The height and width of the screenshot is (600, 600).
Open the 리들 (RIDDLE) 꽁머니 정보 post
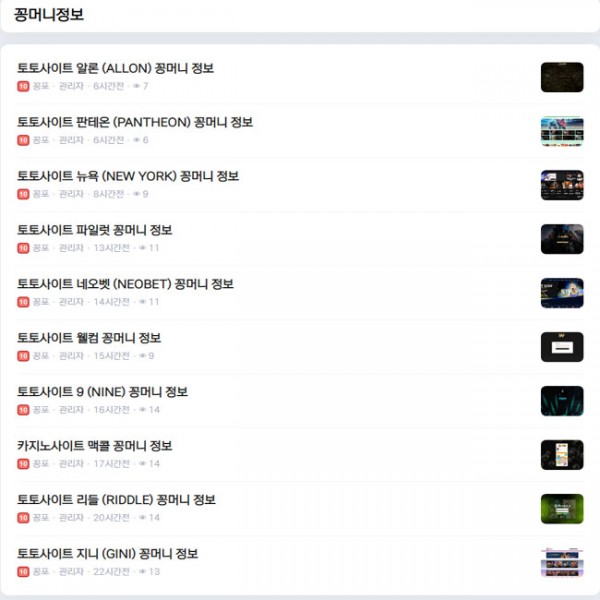coord(116,501)
